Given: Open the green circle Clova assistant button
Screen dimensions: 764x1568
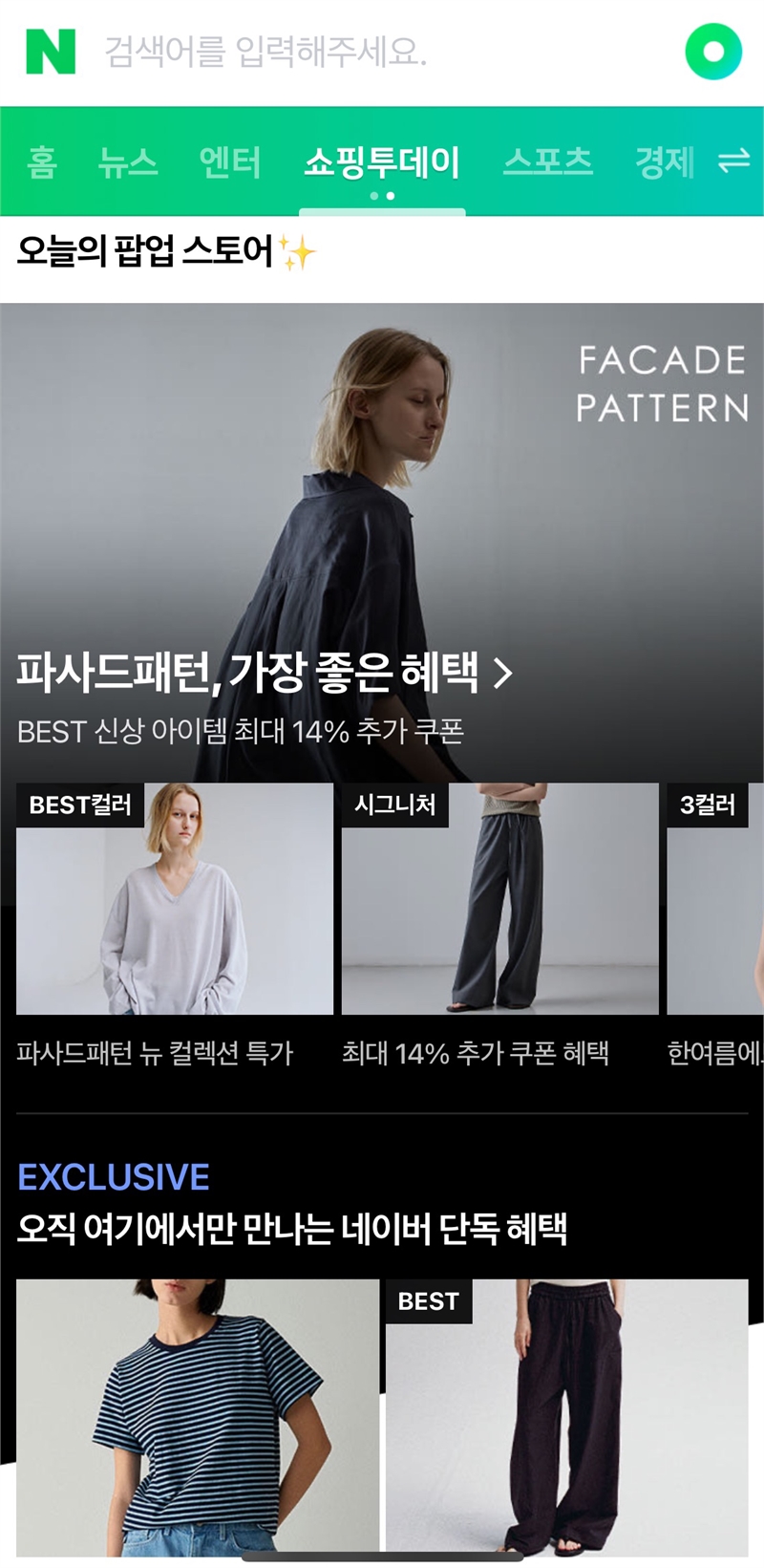Looking at the screenshot, I should (x=712, y=52).
